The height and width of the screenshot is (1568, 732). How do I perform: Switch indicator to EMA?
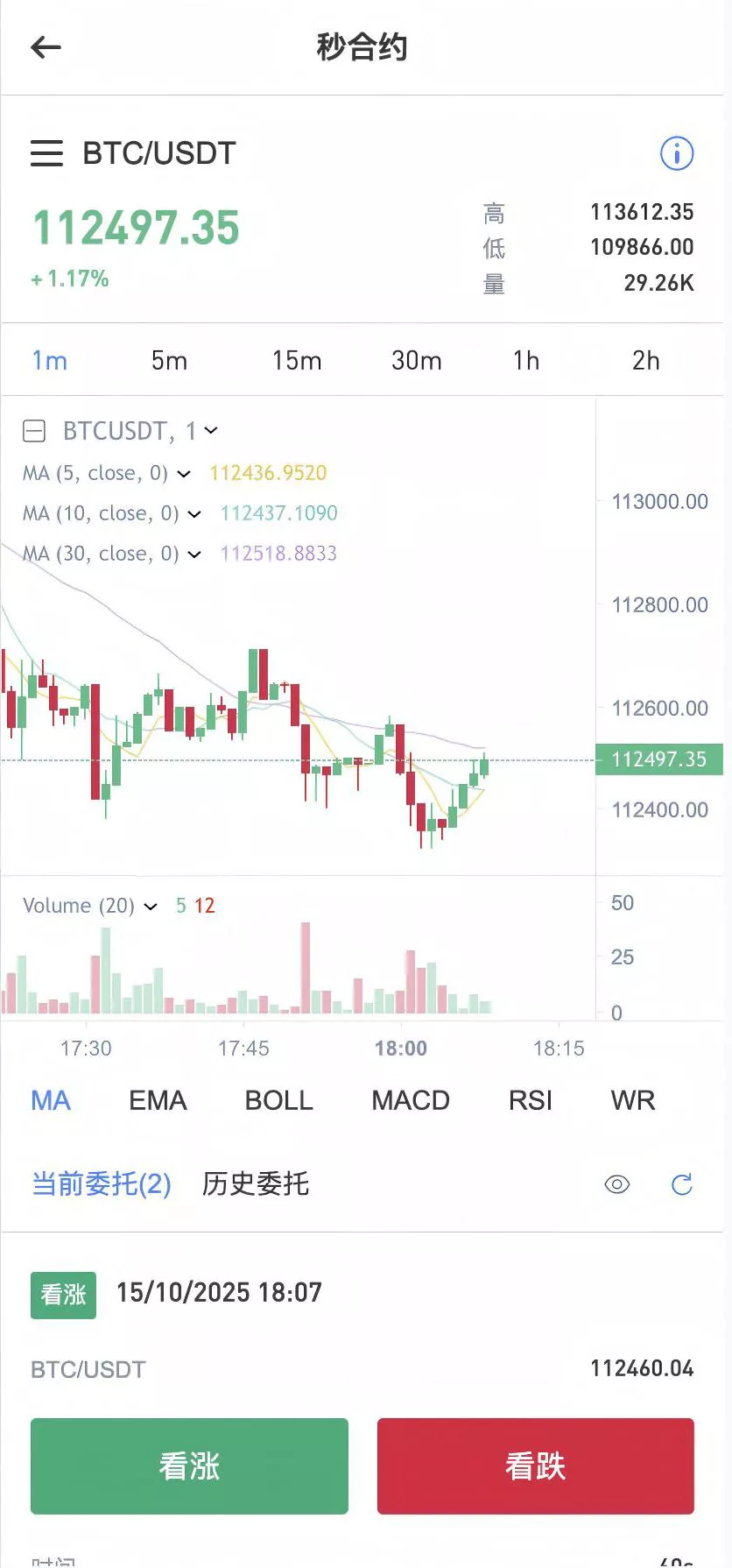[x=158, y=1100]
